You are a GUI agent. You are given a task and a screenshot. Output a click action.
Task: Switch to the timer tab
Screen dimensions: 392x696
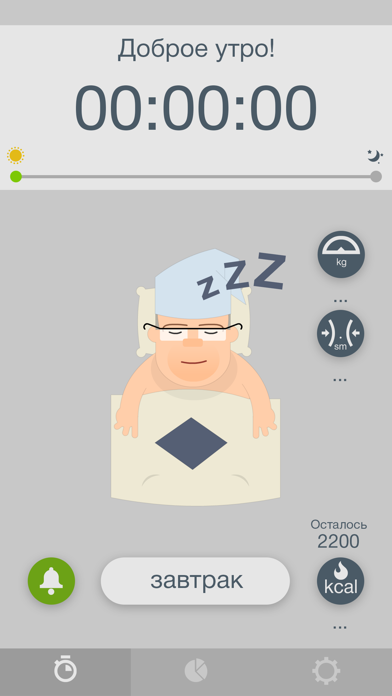coord(65,671)
